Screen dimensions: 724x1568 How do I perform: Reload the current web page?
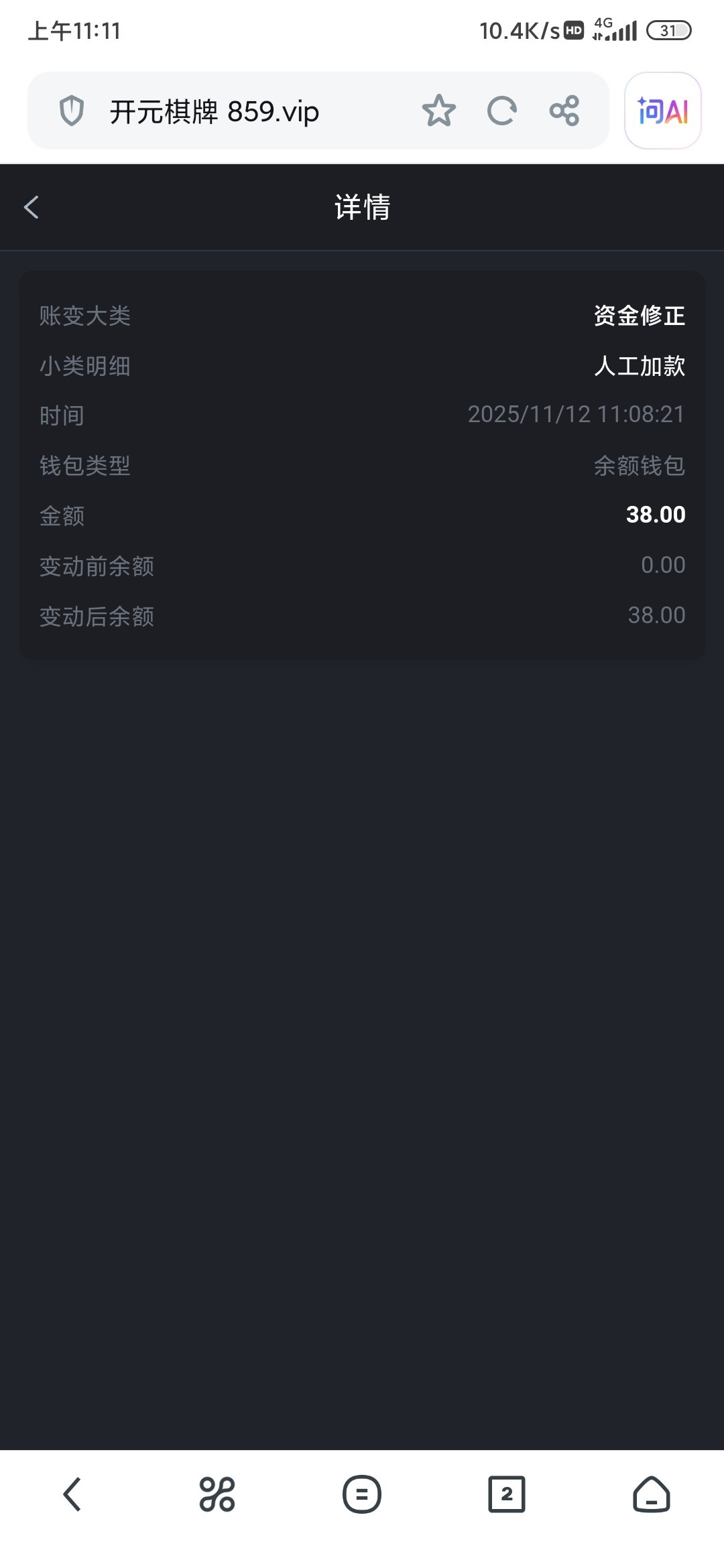501,111
